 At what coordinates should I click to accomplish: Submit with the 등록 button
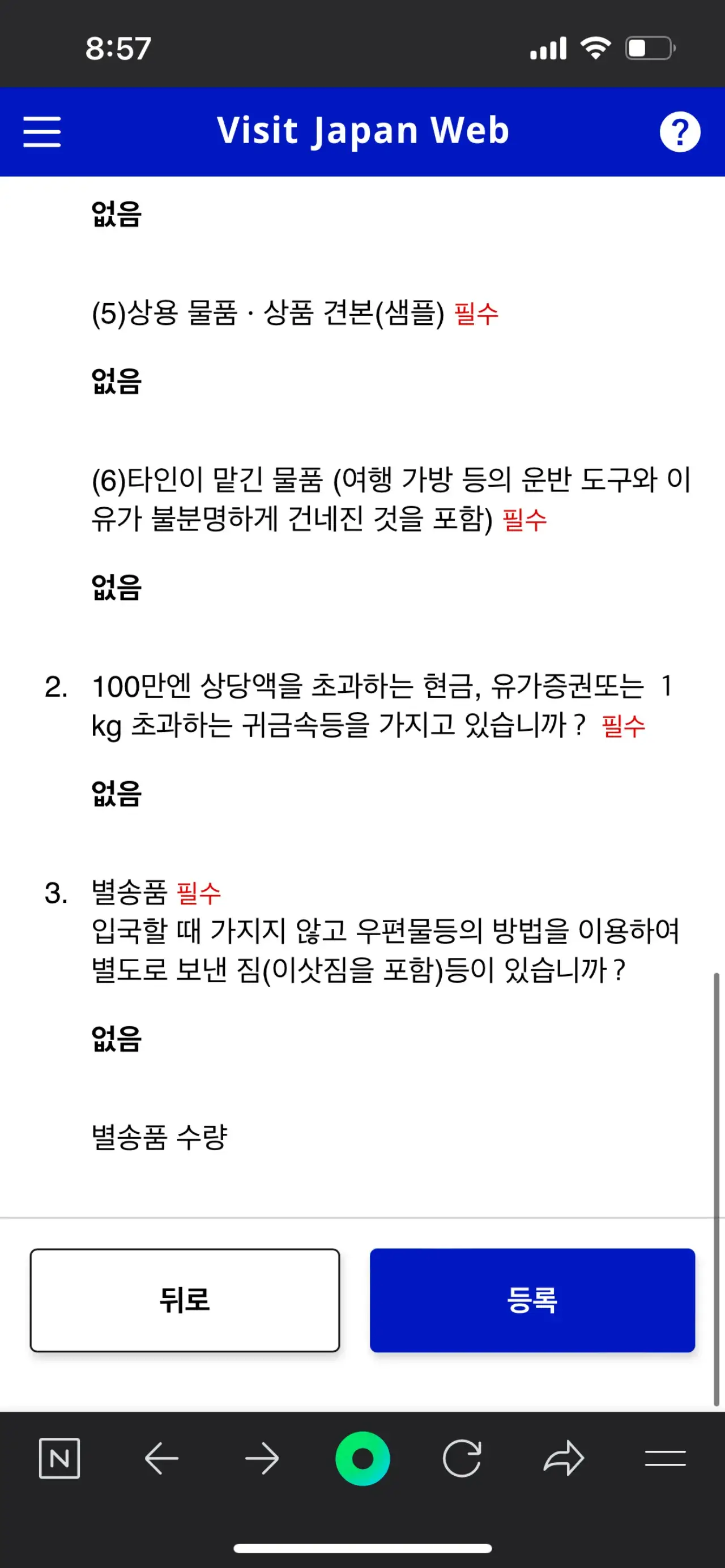click(x=532, y=1300)
